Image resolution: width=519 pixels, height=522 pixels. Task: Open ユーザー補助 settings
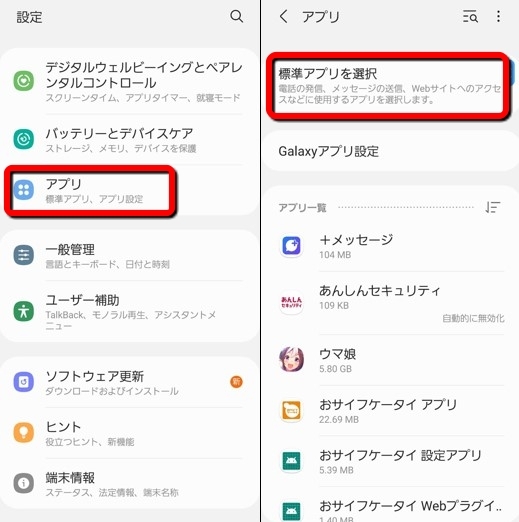point(130,311)
